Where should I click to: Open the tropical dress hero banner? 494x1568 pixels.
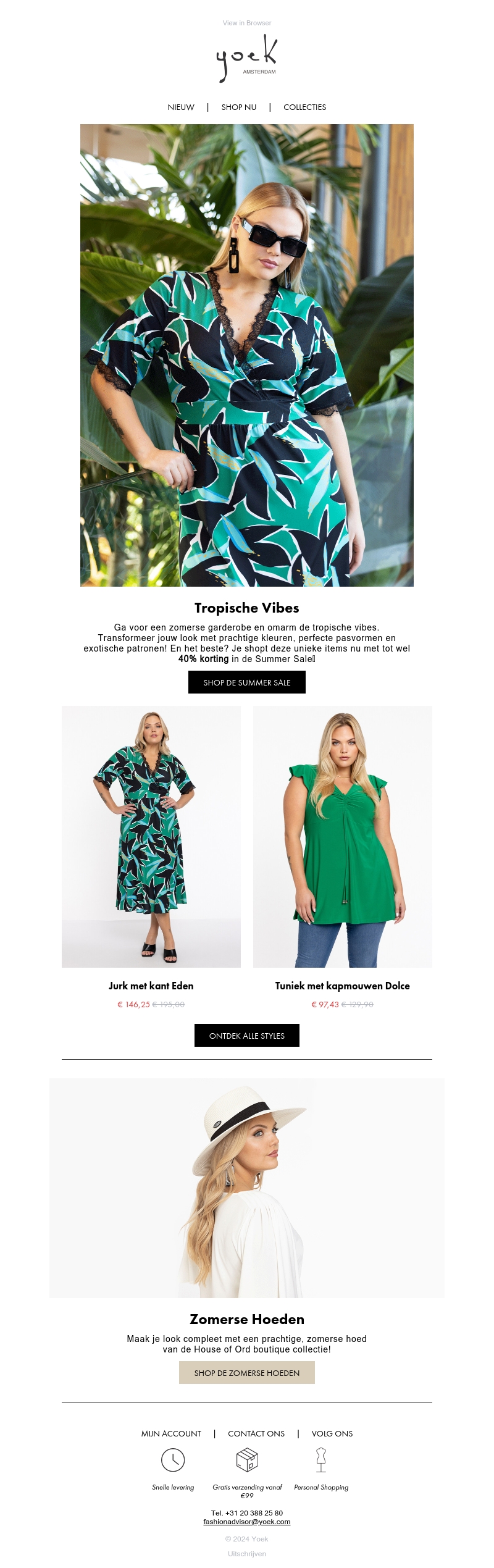click(x=246, y=355)
